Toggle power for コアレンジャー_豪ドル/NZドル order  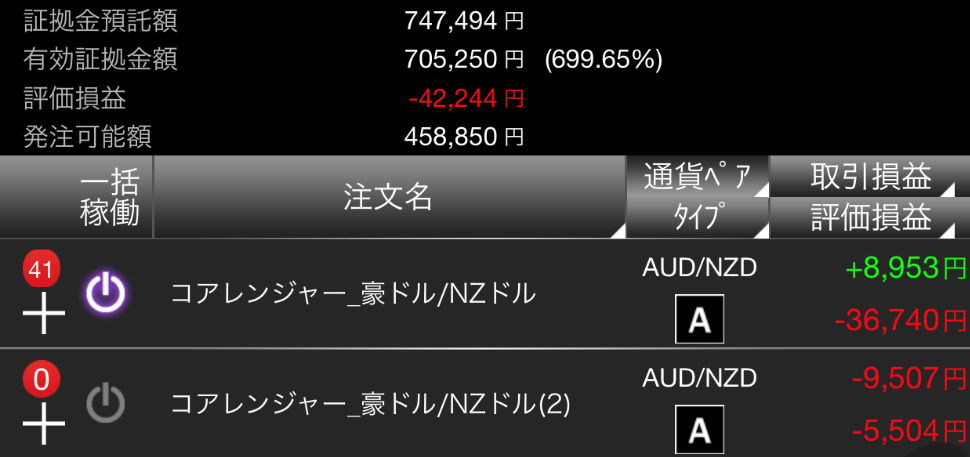coord(105,293)
